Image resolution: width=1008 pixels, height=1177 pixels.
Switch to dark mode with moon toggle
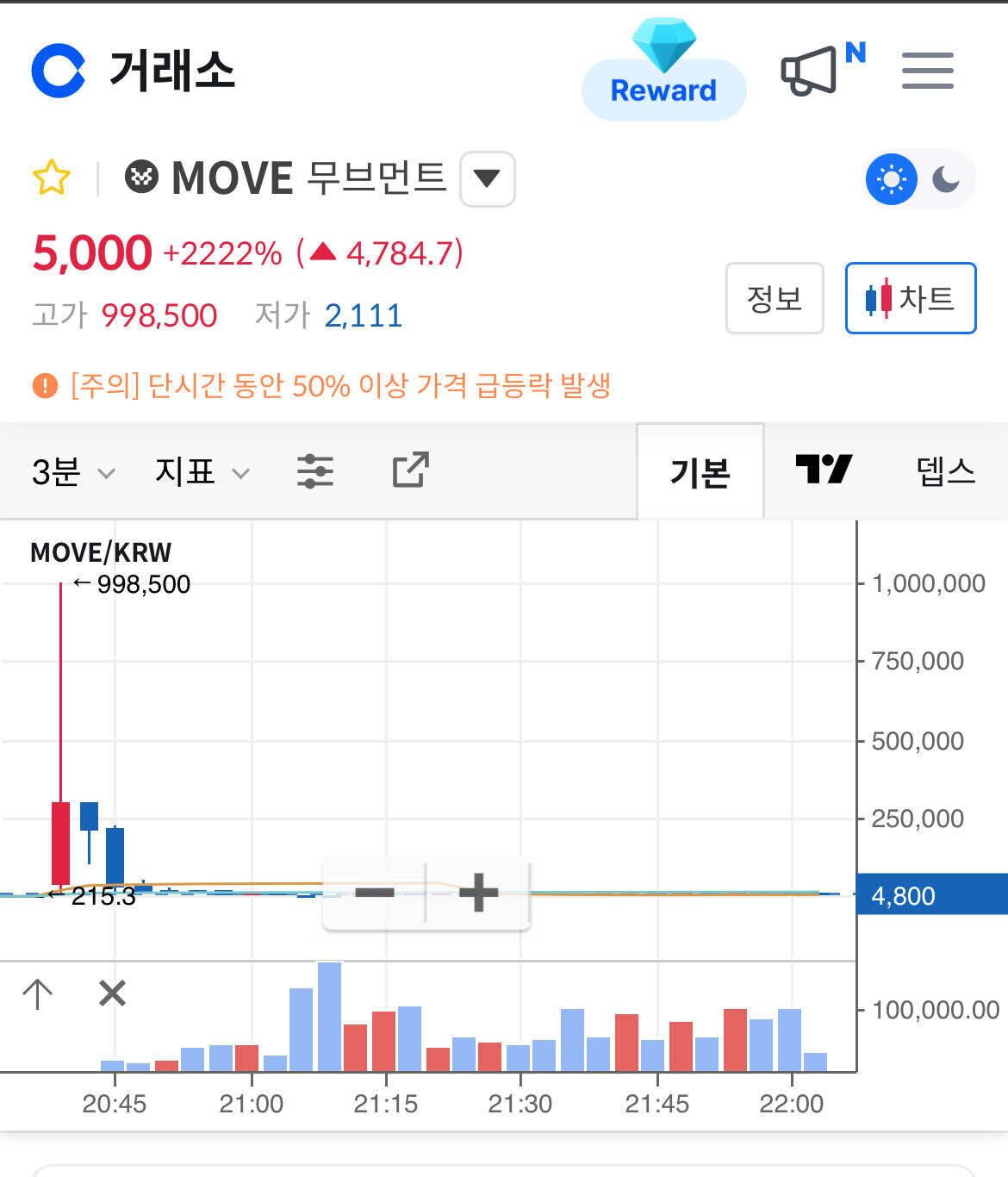pos(946,180)
